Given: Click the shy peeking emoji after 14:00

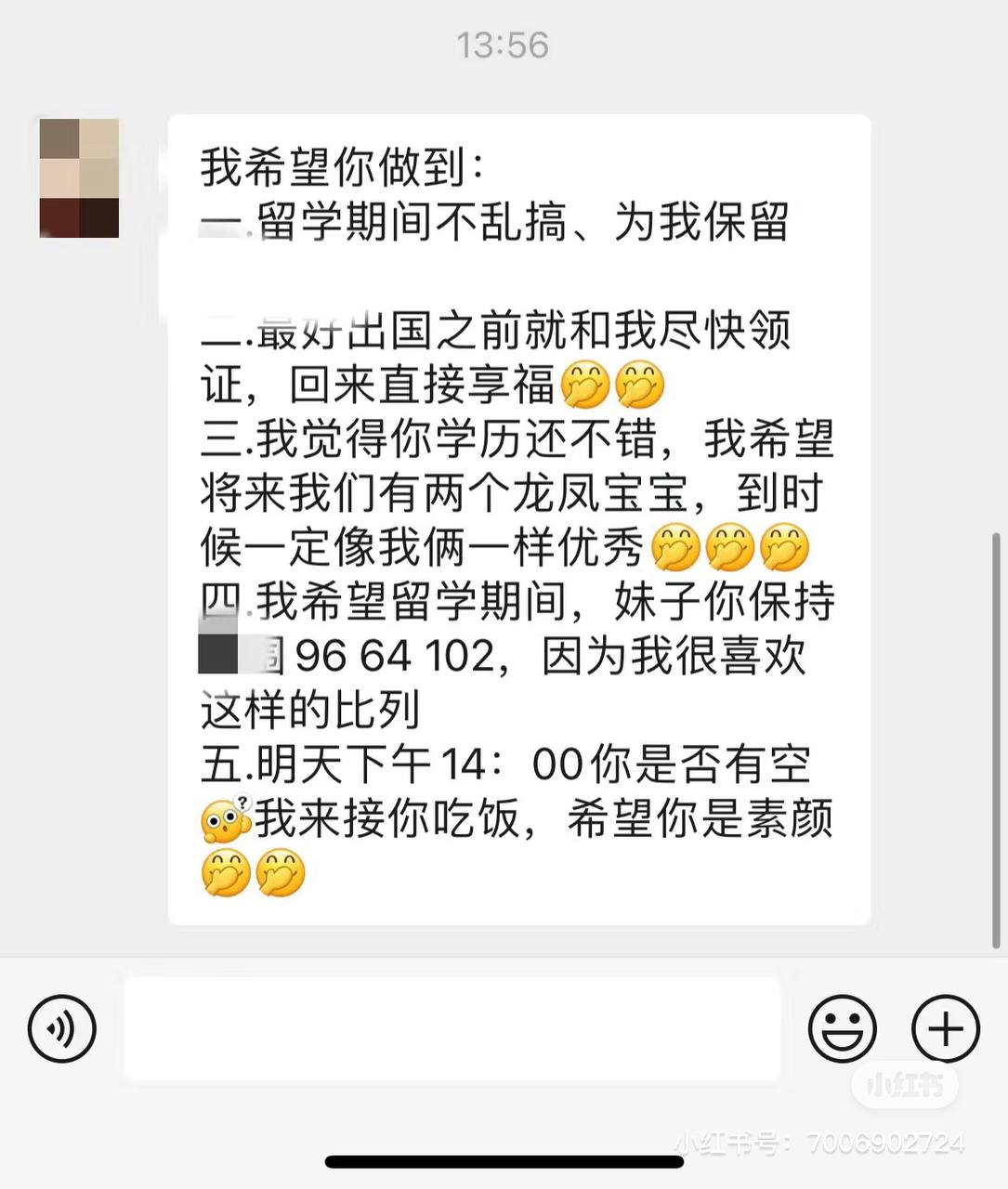Looking at the screenshot, I should coord(223,819).
